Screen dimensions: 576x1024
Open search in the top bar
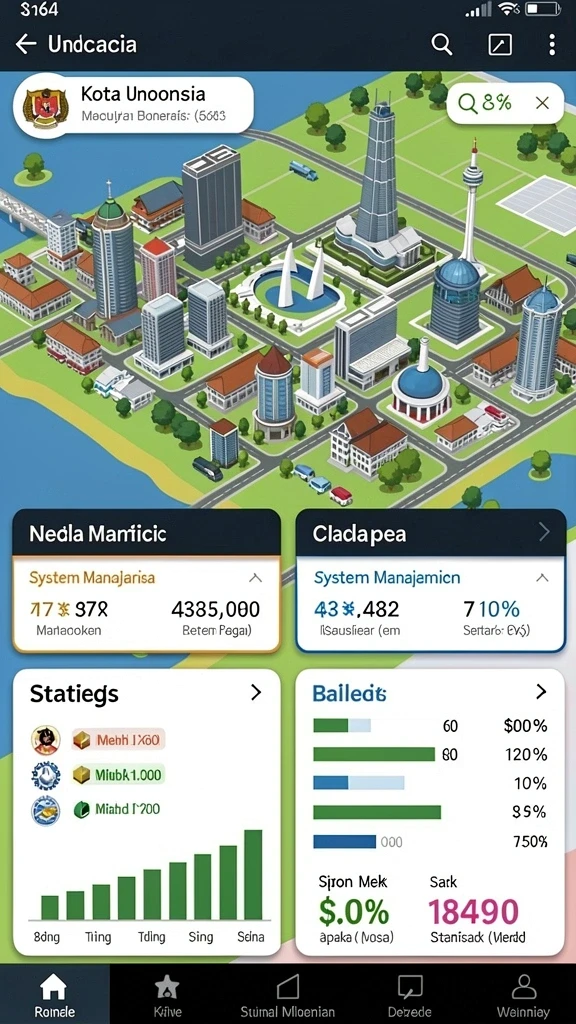[x=442, y=44]
